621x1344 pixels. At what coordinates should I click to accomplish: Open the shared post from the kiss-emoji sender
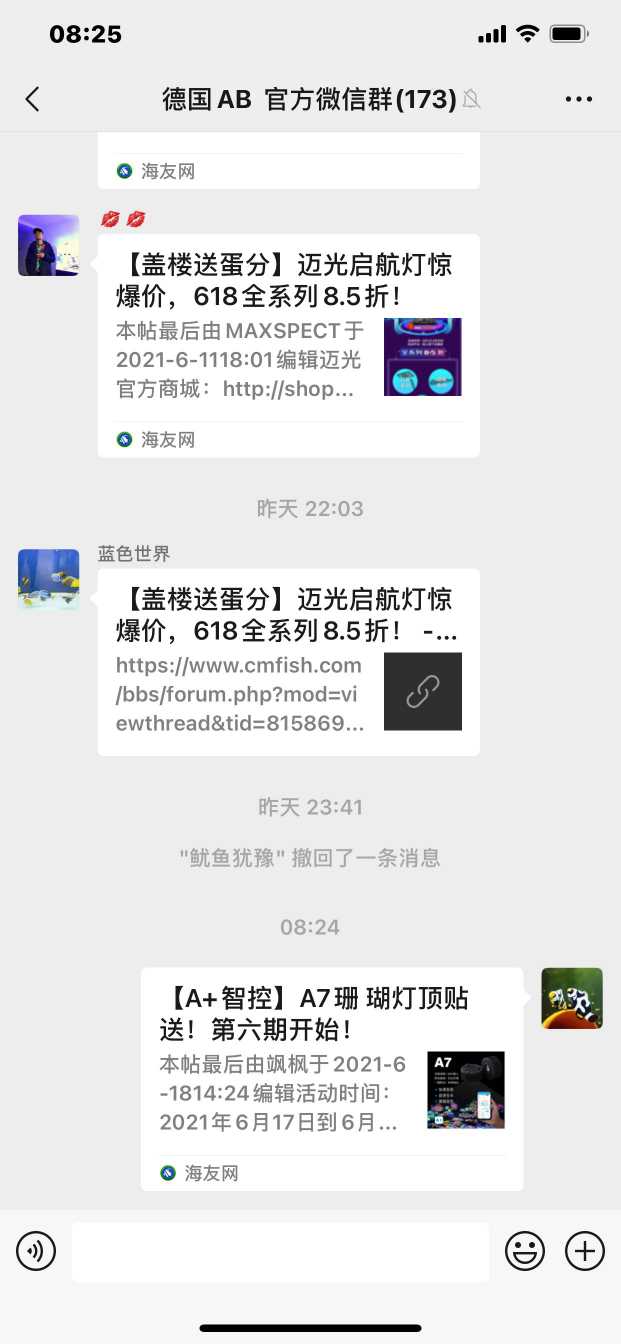pyautogui.click(x=288, y=345)
